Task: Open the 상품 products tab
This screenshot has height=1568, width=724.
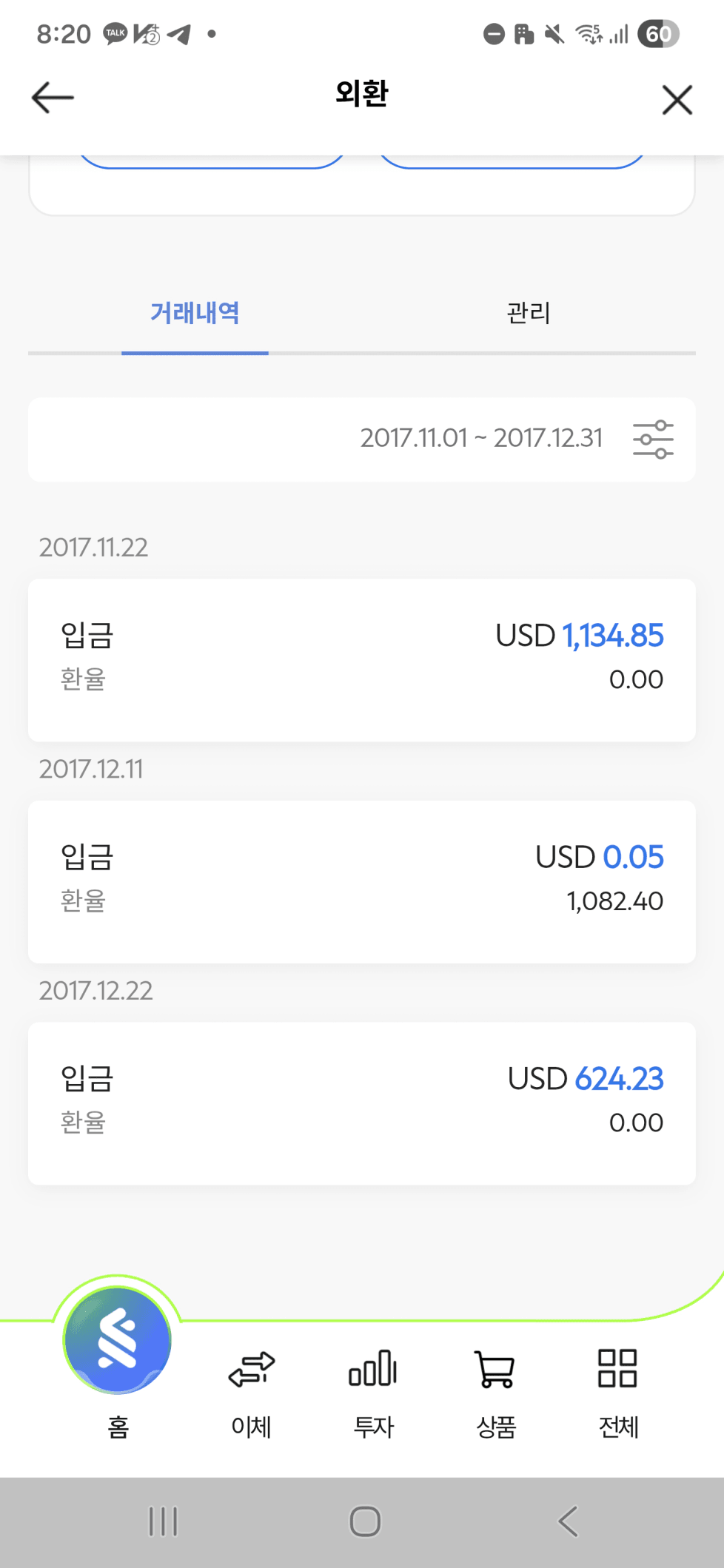Action: pyautogui.click(x=495, y=1391)
